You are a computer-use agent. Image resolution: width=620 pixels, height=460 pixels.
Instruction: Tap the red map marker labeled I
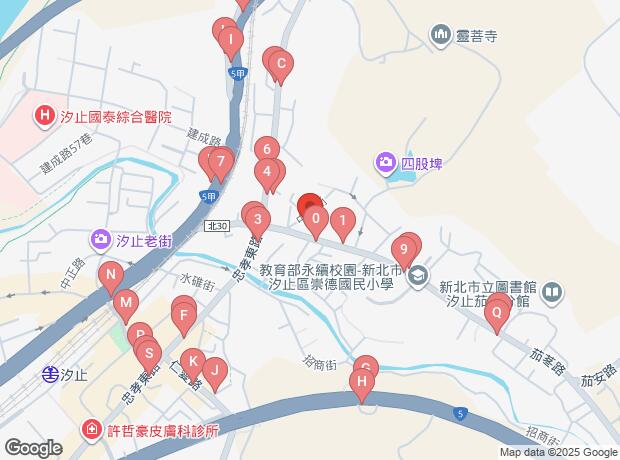click(x=231, y=42)
